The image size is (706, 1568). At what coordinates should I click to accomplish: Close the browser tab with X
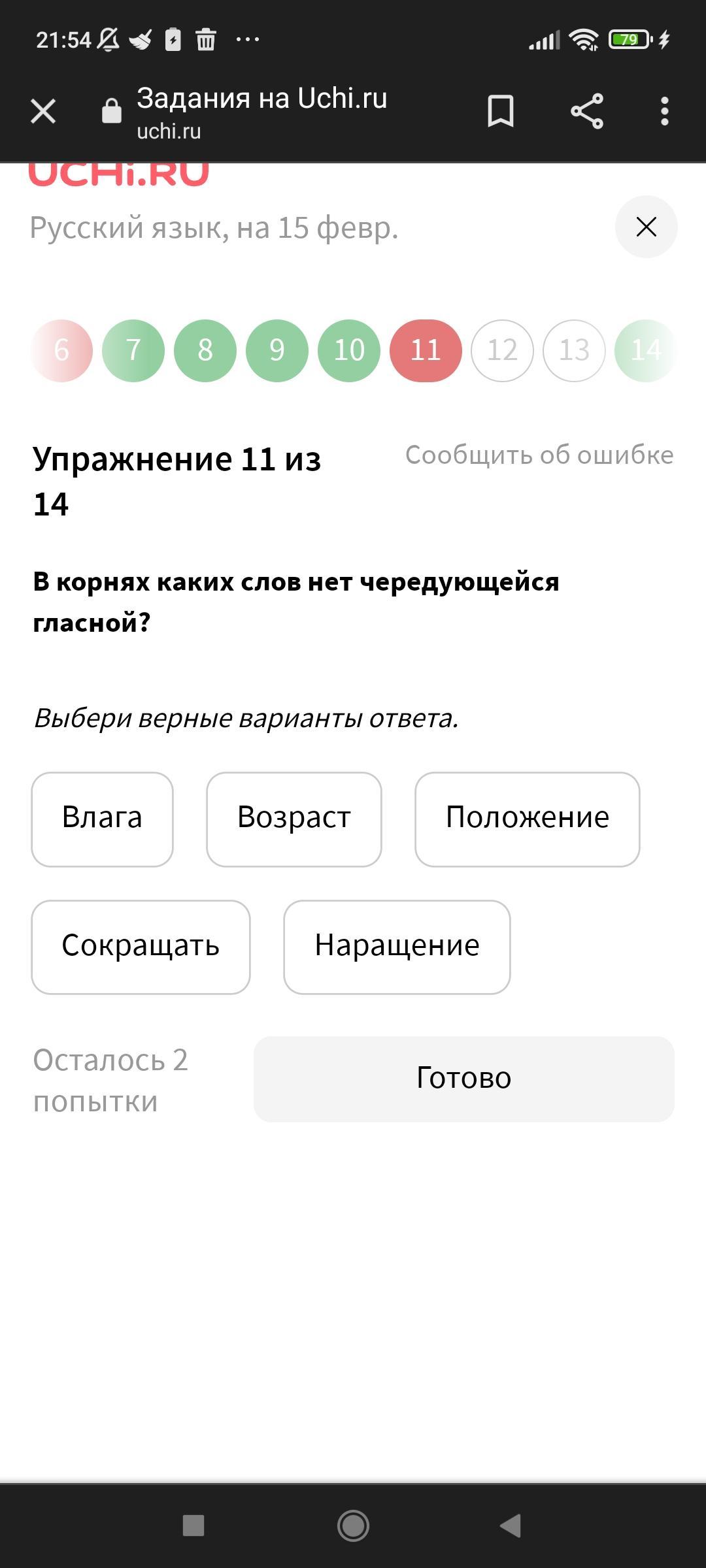(43, 111)
